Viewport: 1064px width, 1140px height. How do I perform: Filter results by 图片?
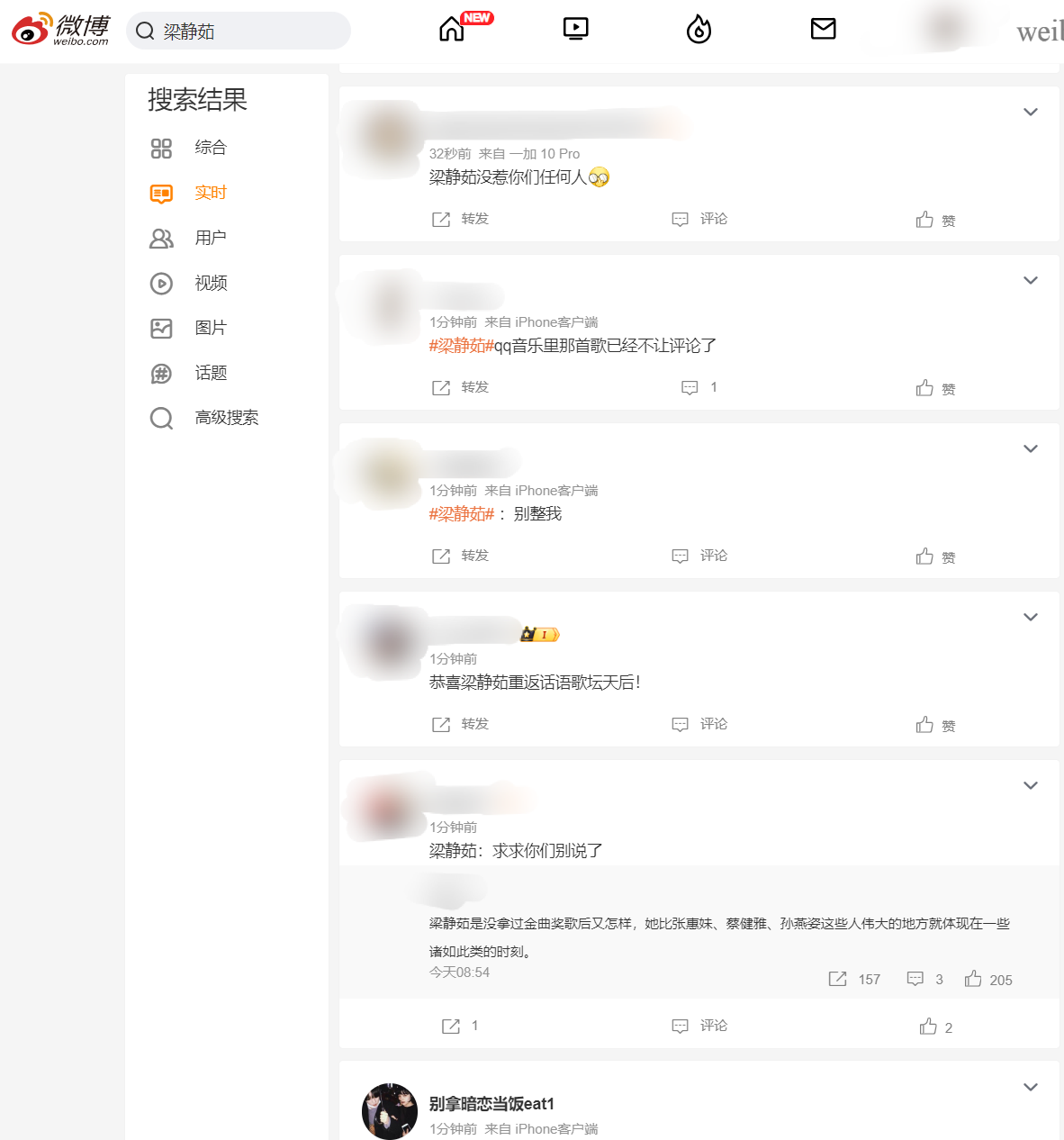pyautogui.click(x=210, y=328)
